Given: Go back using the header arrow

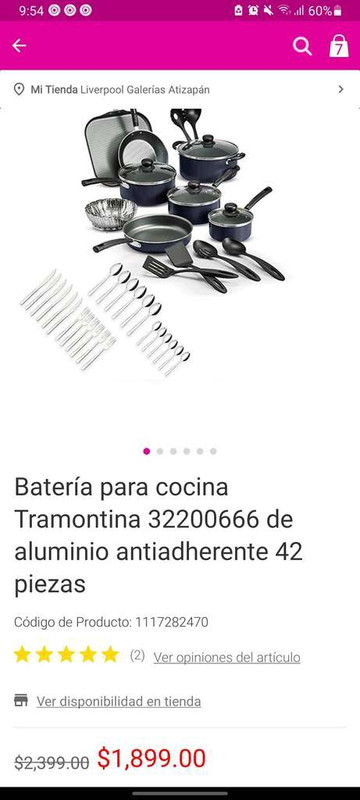Looking at the screenshot, I should [x=19, y=46].
